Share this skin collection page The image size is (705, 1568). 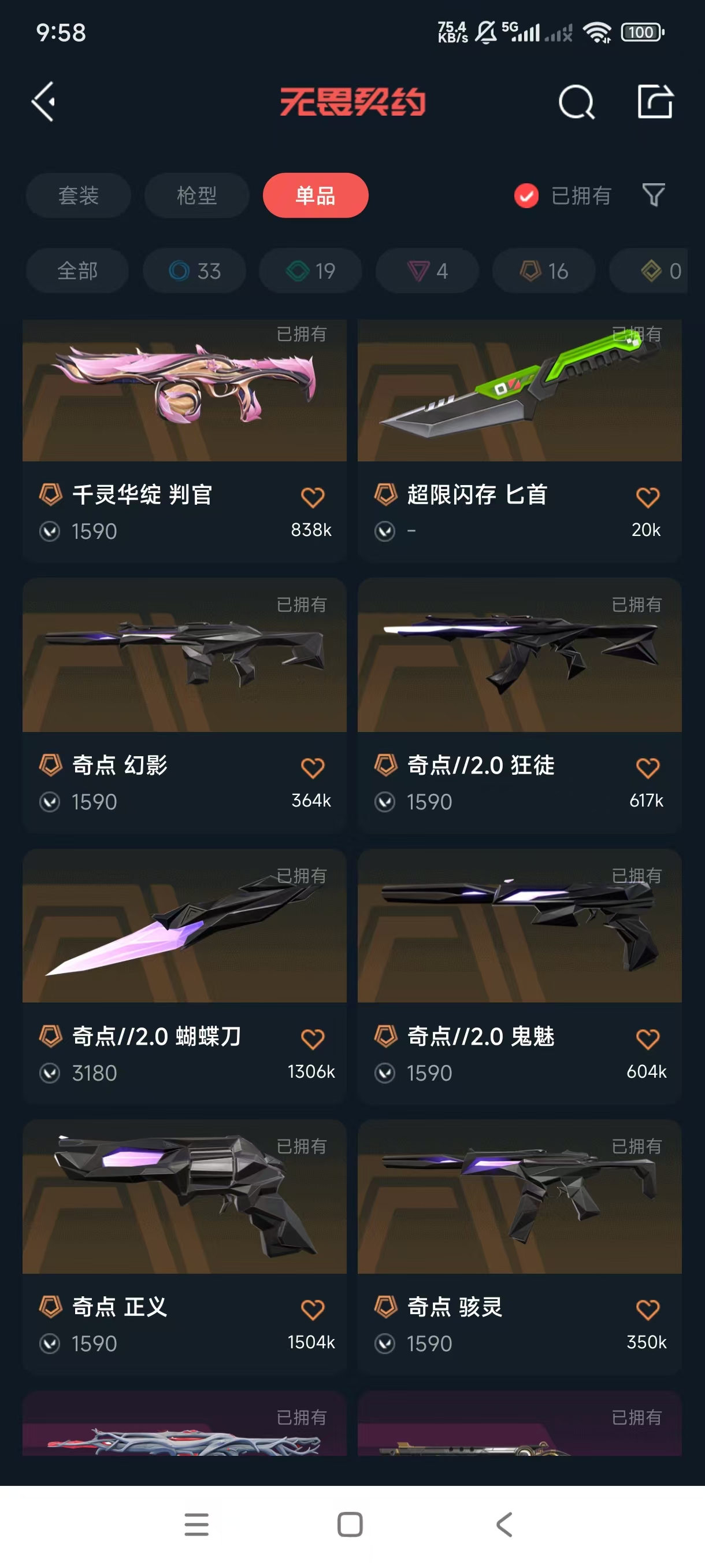pyautogui.click(x=655, y=102)
